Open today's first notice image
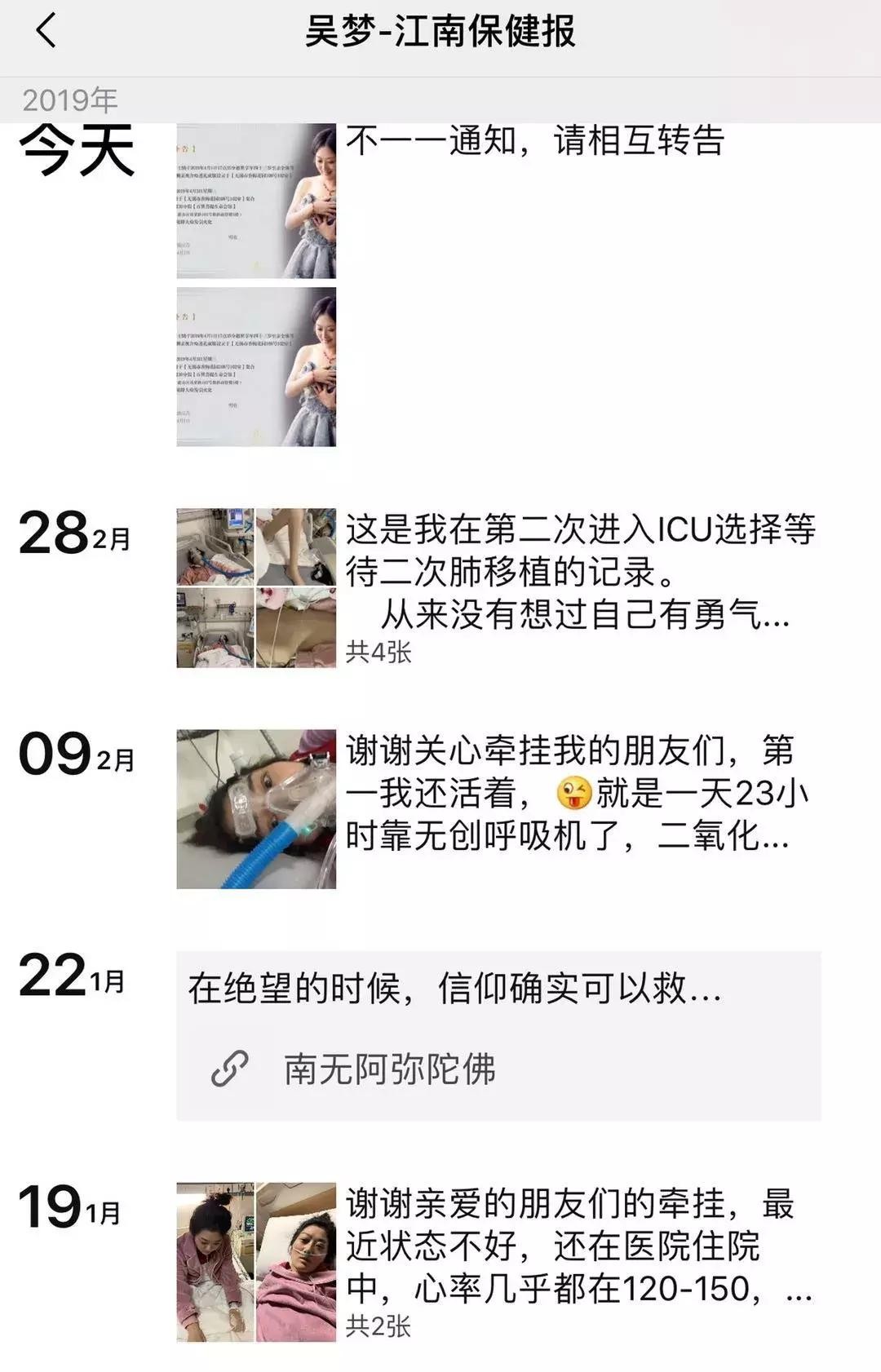This screenshot has width=881, height=1372. pyautogui.click(x=256, y=201)
